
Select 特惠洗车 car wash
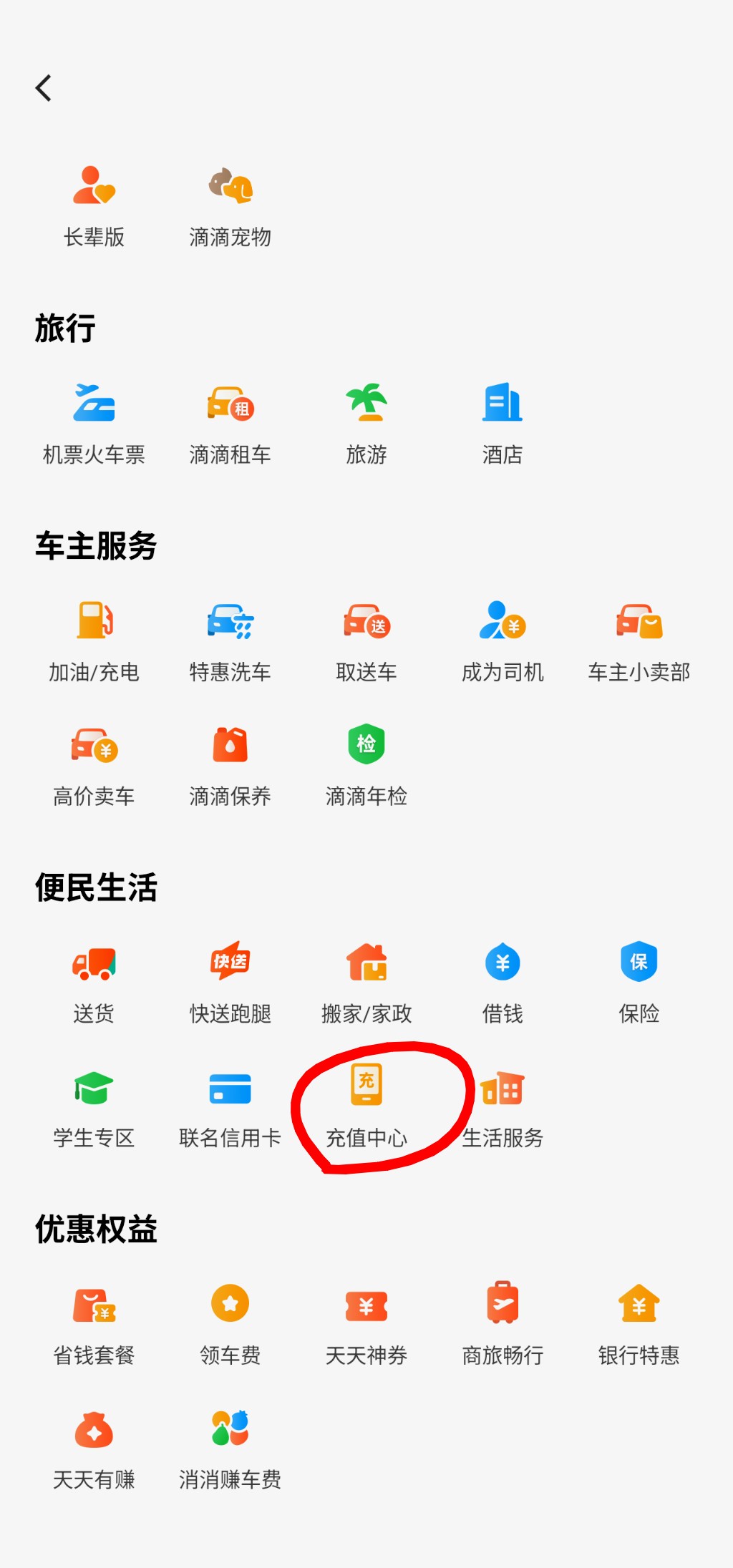pos(230,640)
